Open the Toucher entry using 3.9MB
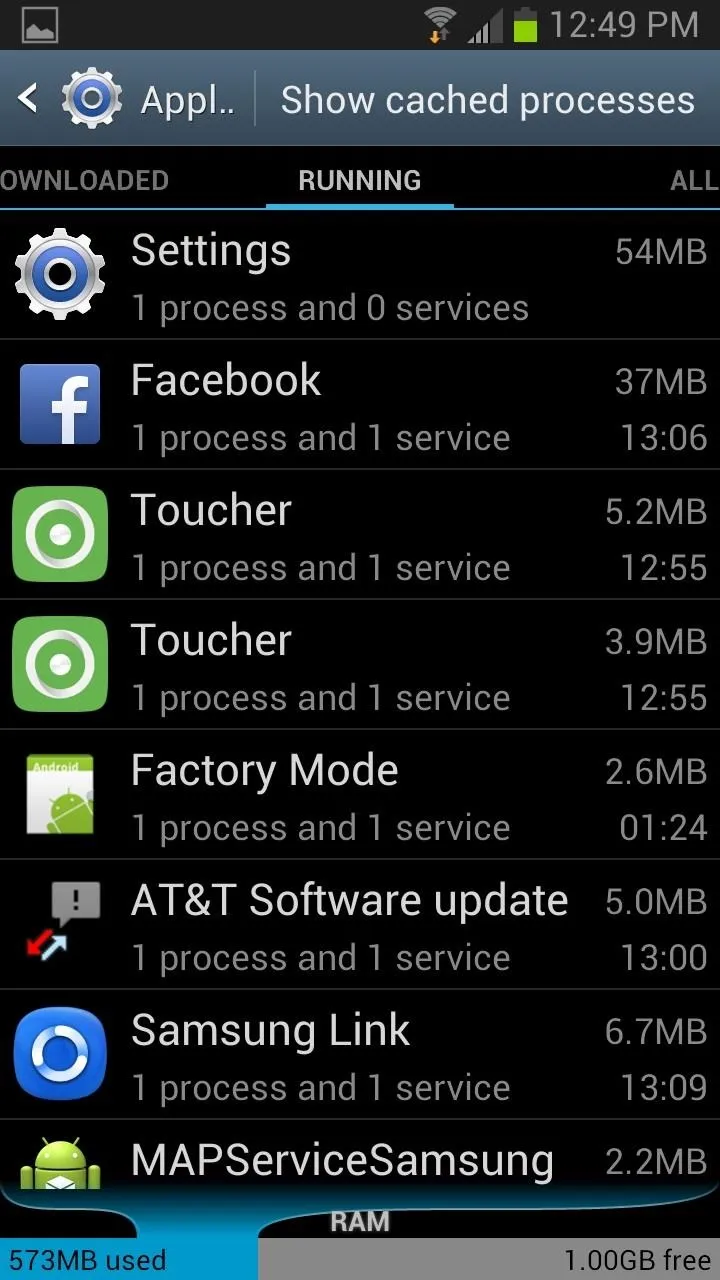720x1280 pixels. tap(360, 665)
